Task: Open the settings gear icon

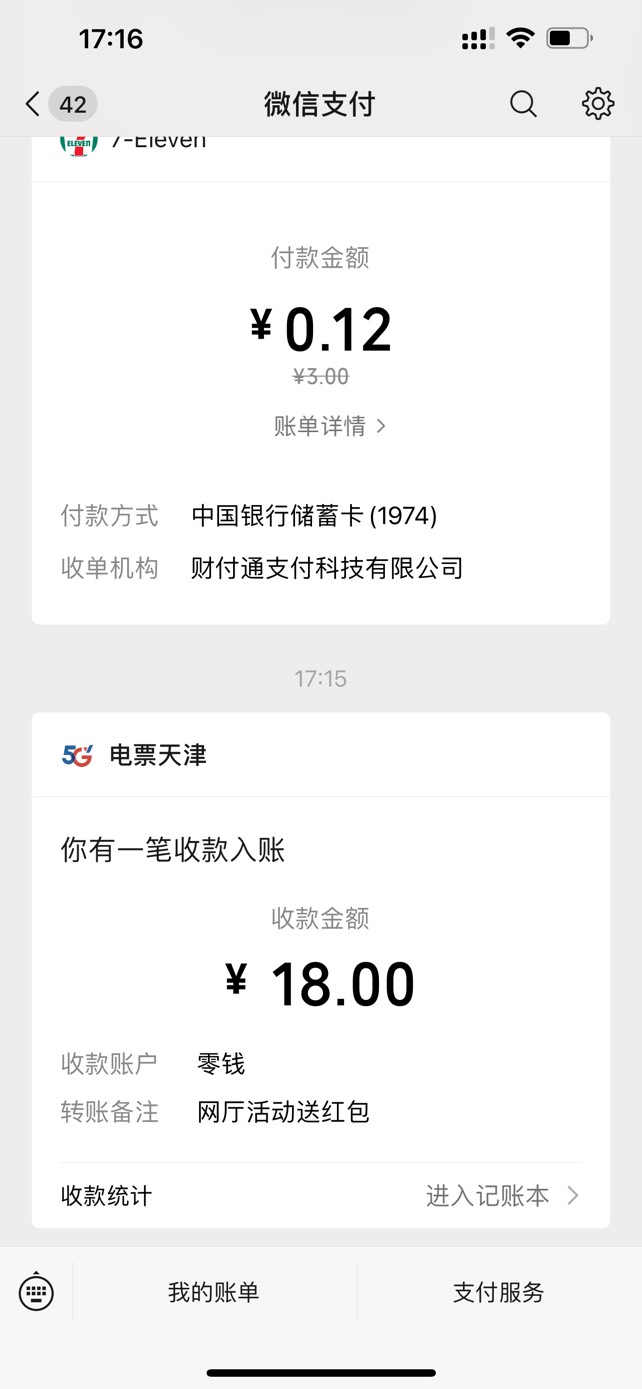Action: point(598,104)
